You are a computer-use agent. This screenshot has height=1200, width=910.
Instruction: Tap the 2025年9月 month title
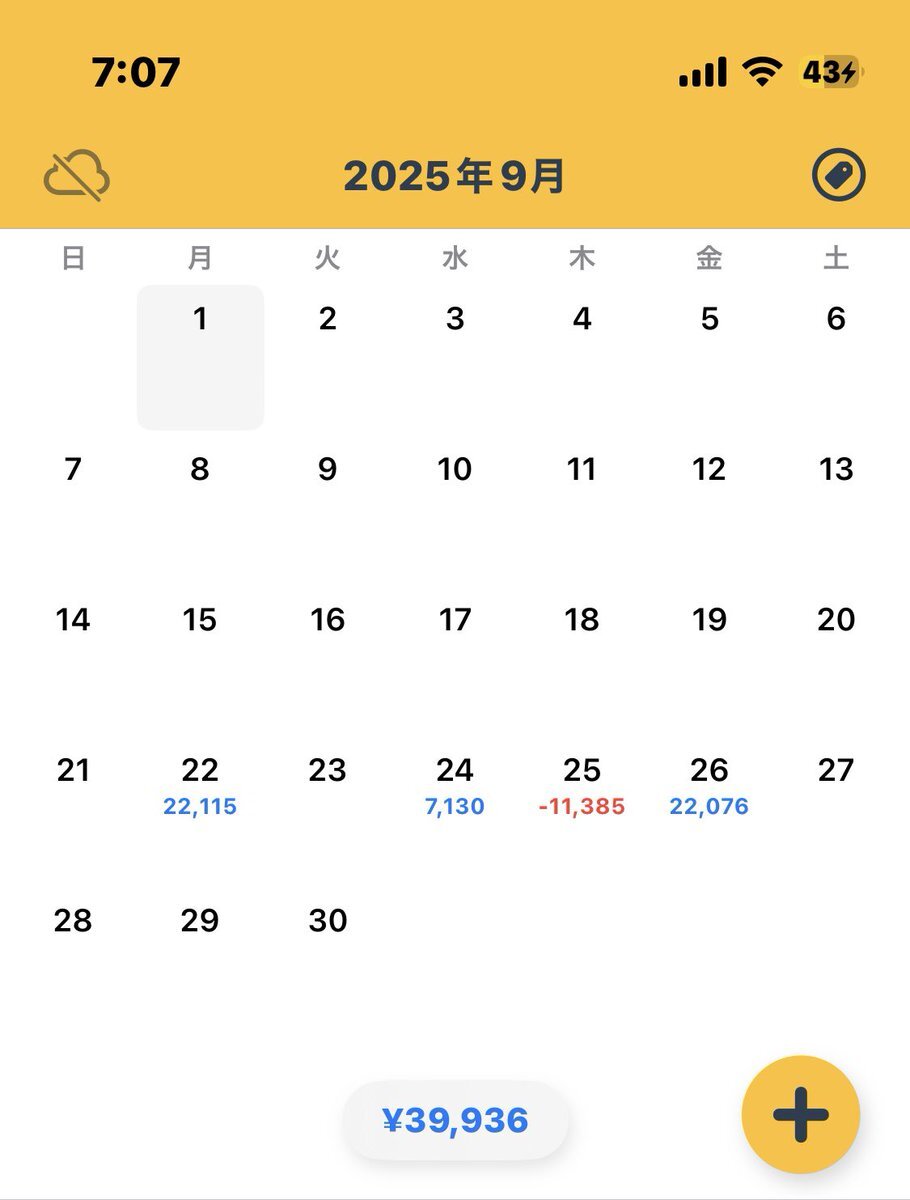pos(455,177)
